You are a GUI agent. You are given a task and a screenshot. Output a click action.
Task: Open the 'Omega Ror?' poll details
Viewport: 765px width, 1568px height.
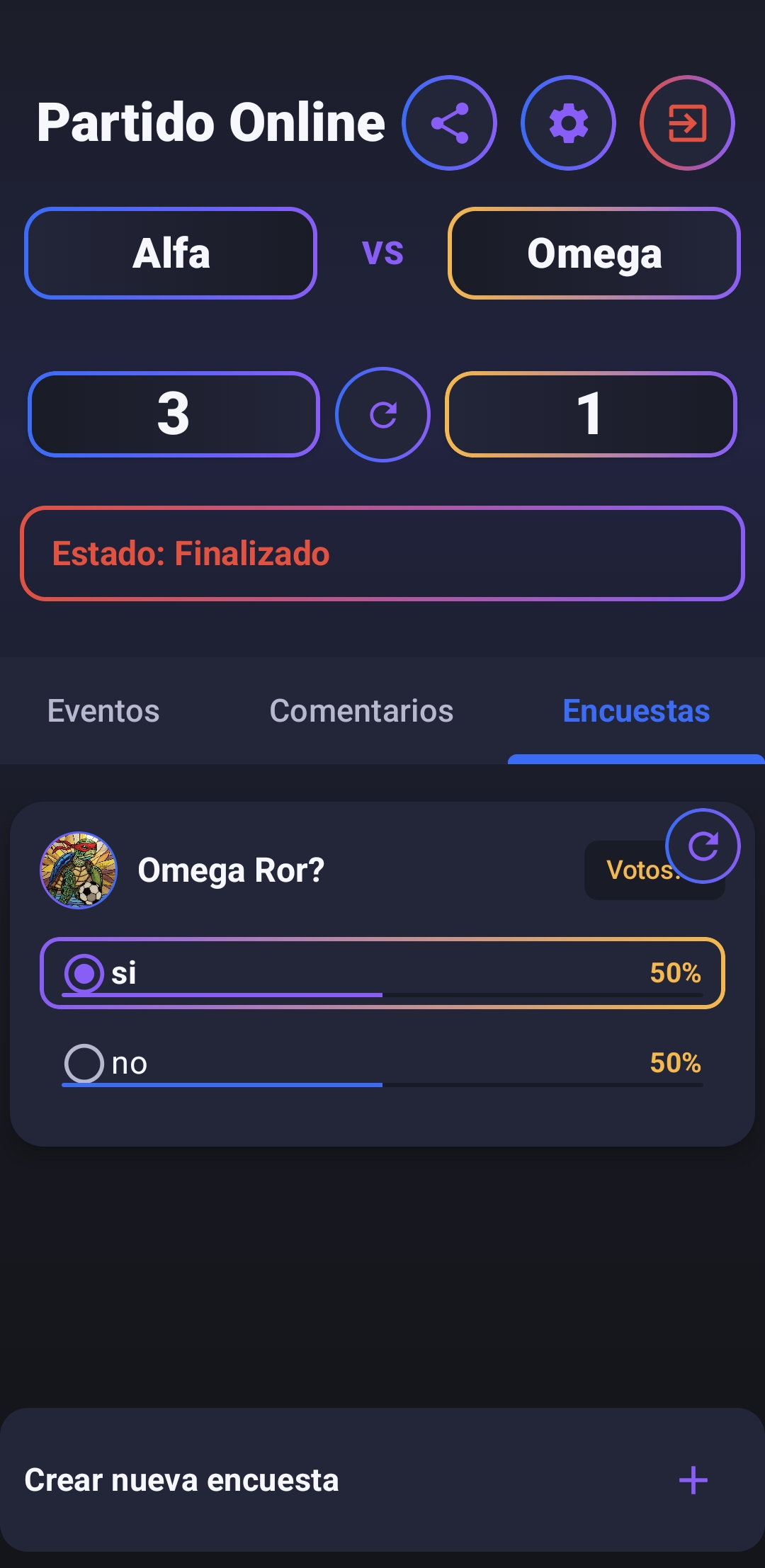pyautogui.click(x=229, y=870)
